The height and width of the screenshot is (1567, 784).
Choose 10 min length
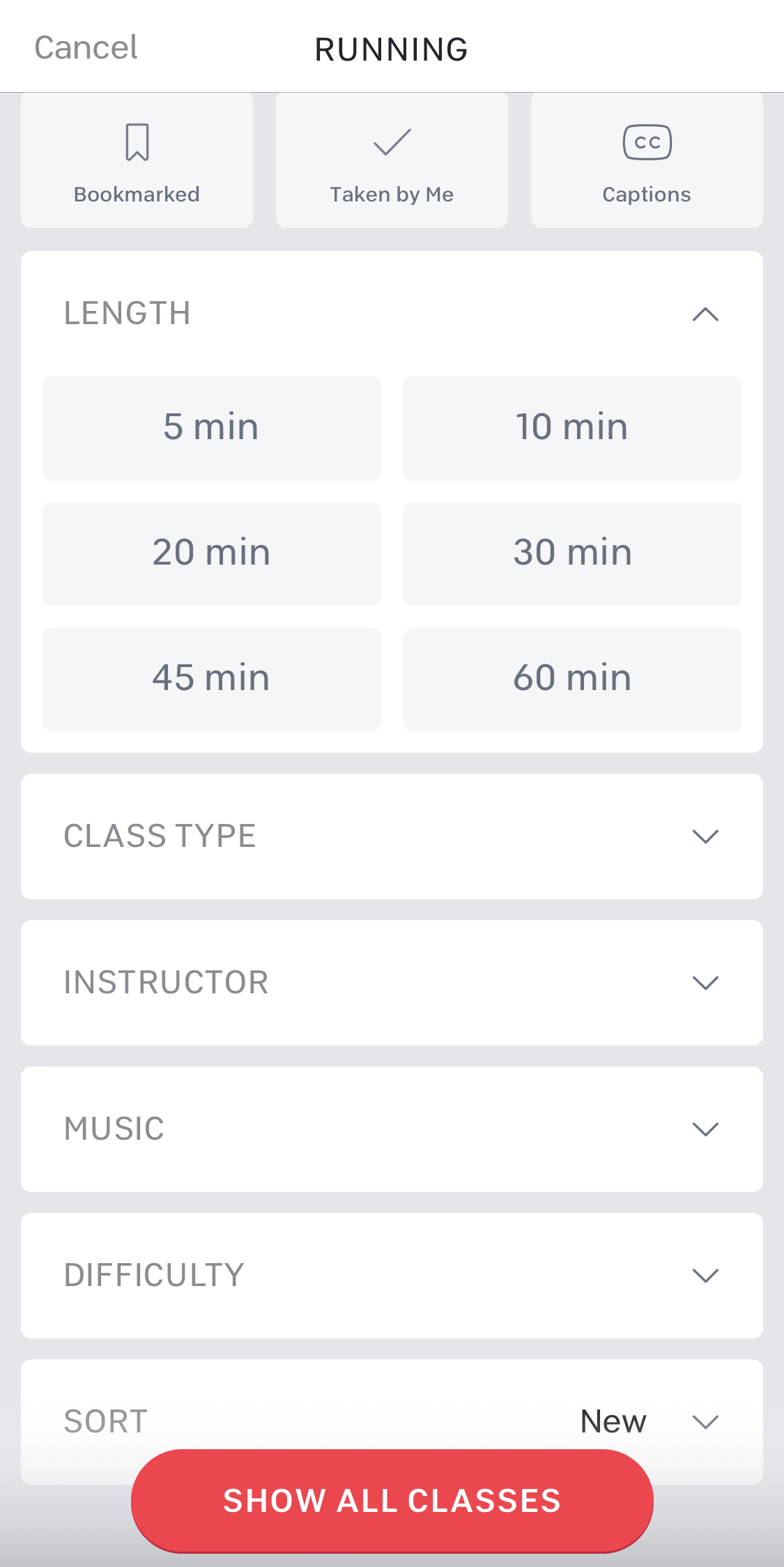572,428
